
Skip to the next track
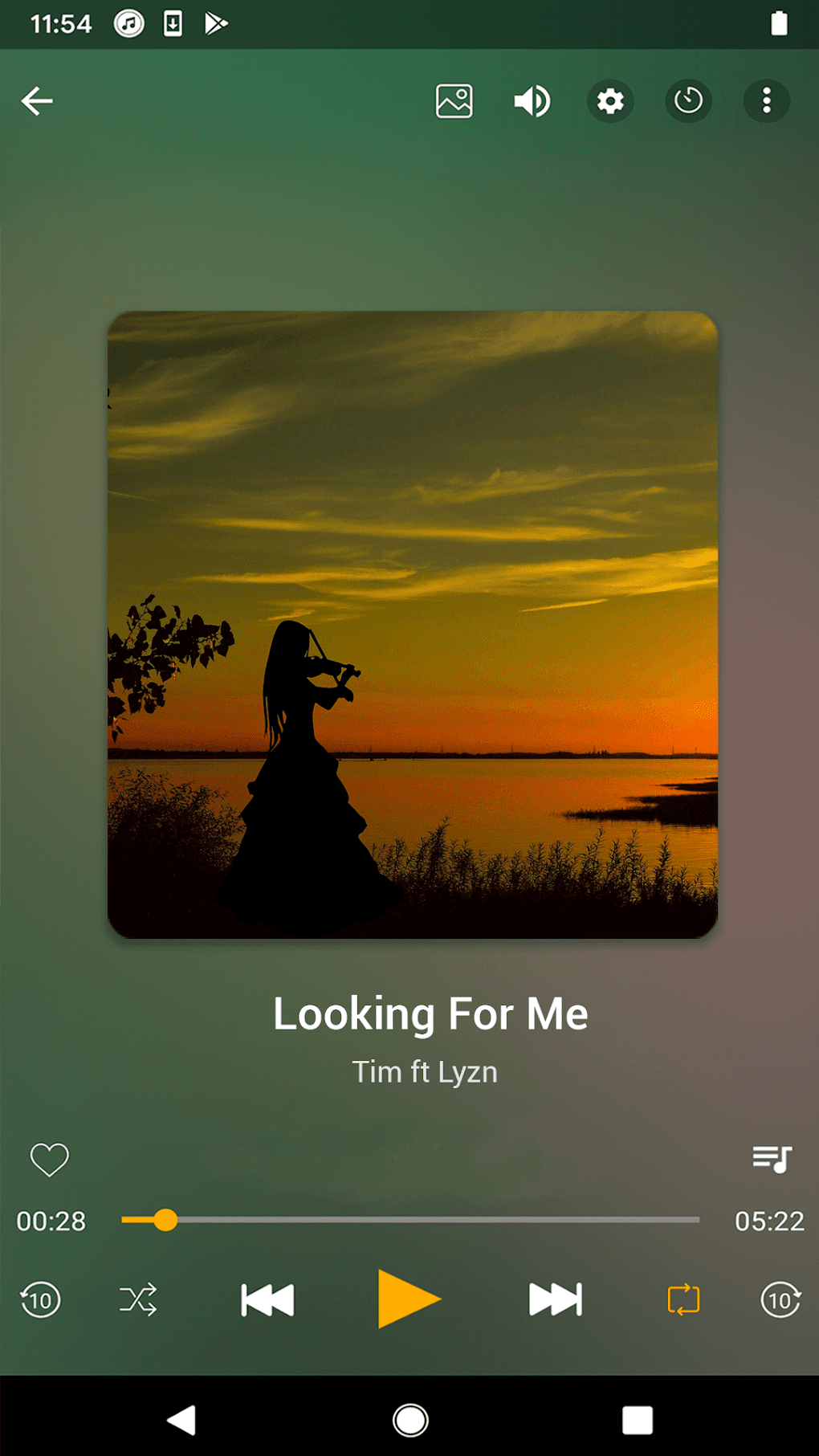pos(555,1299)
